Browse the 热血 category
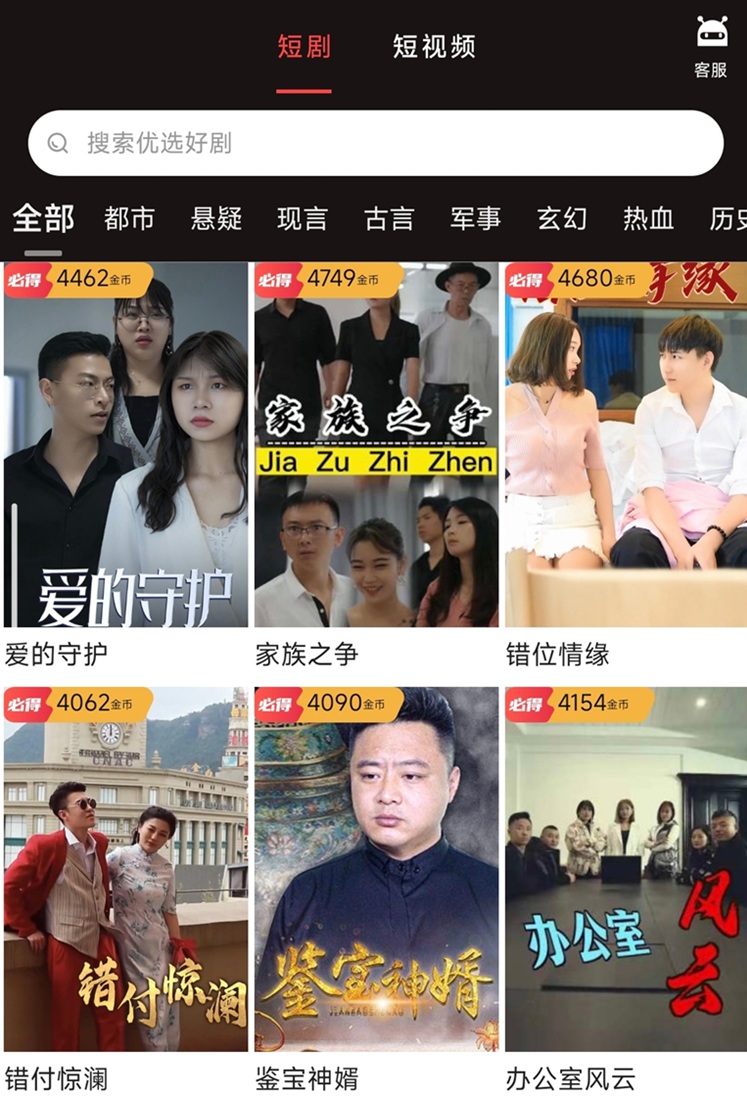The image size is (747, 1114). (648, 218)
